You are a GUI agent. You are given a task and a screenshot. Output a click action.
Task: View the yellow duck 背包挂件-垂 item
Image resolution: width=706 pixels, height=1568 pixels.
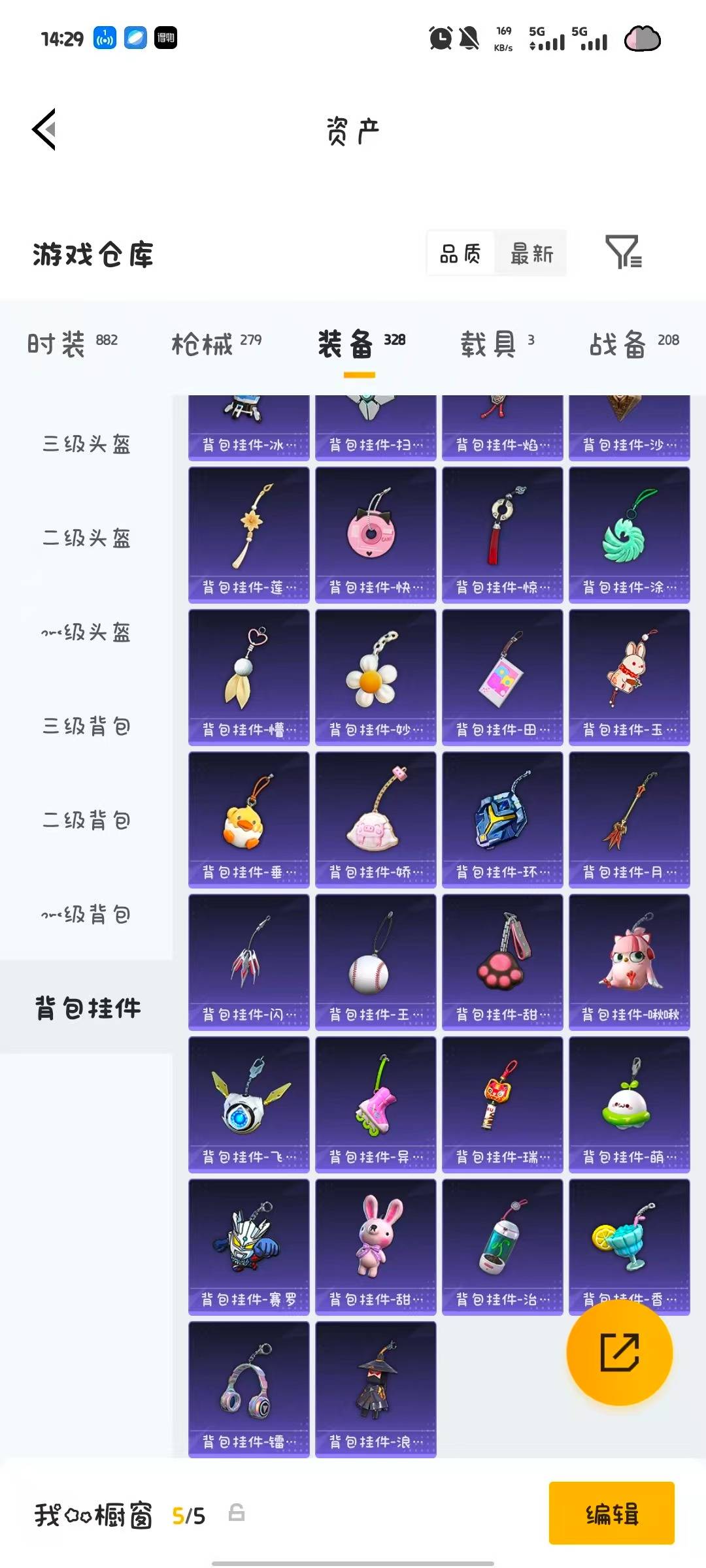click(x=248, y=819)
